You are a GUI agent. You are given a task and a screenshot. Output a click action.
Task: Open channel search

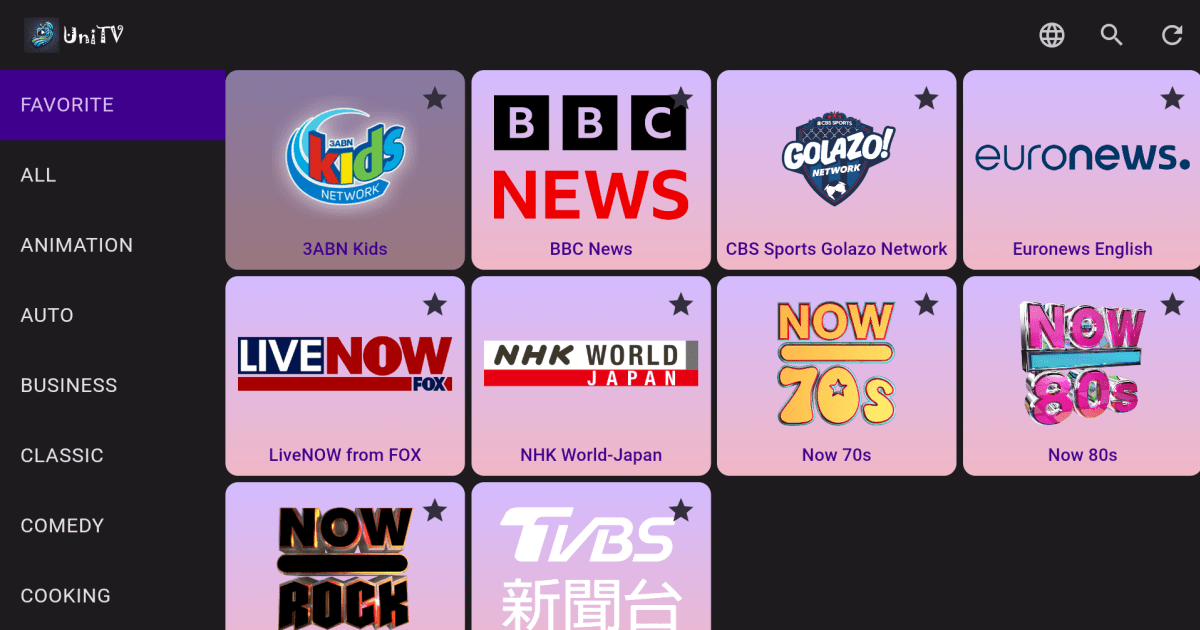click(1112, 35)
